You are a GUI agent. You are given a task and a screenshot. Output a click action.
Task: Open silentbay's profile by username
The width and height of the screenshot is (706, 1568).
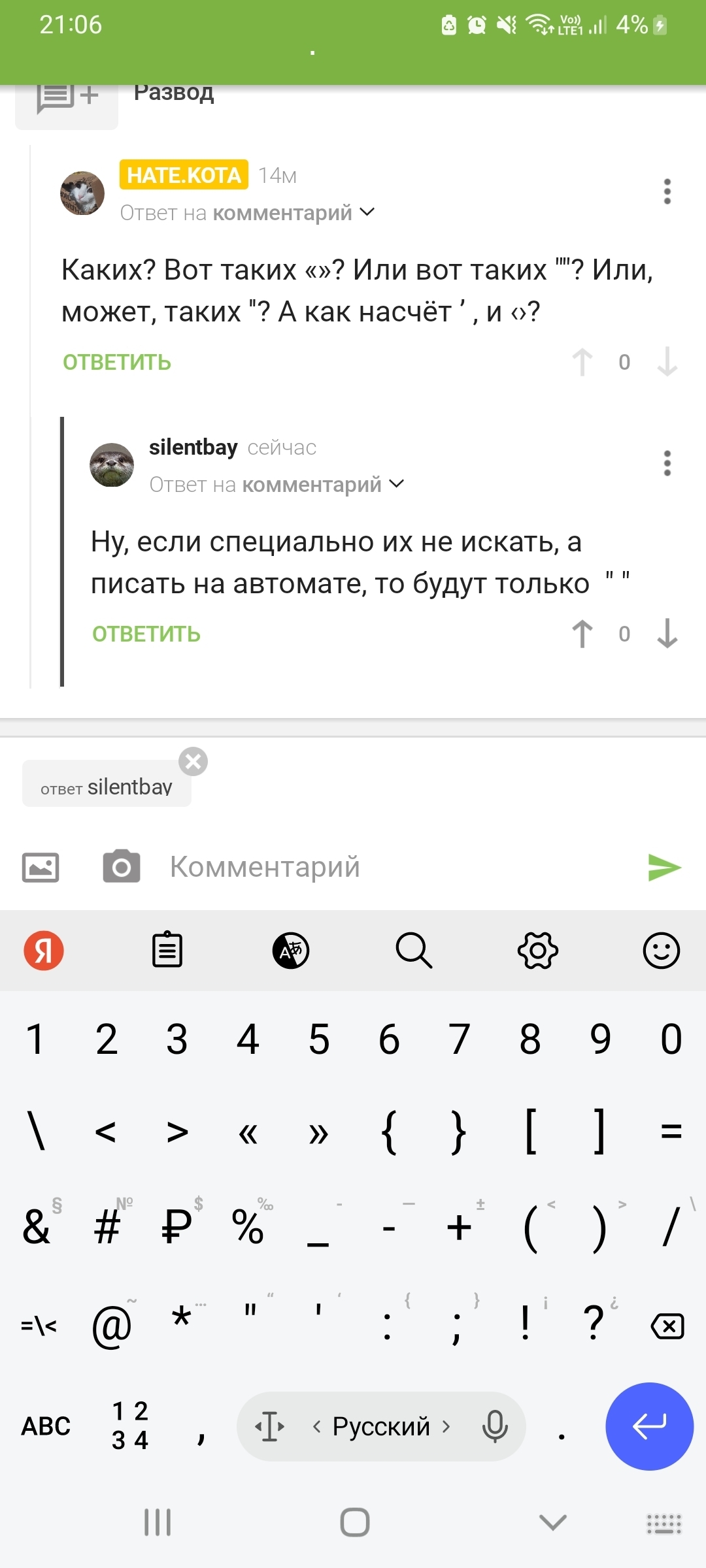click(x=193, y=448)
